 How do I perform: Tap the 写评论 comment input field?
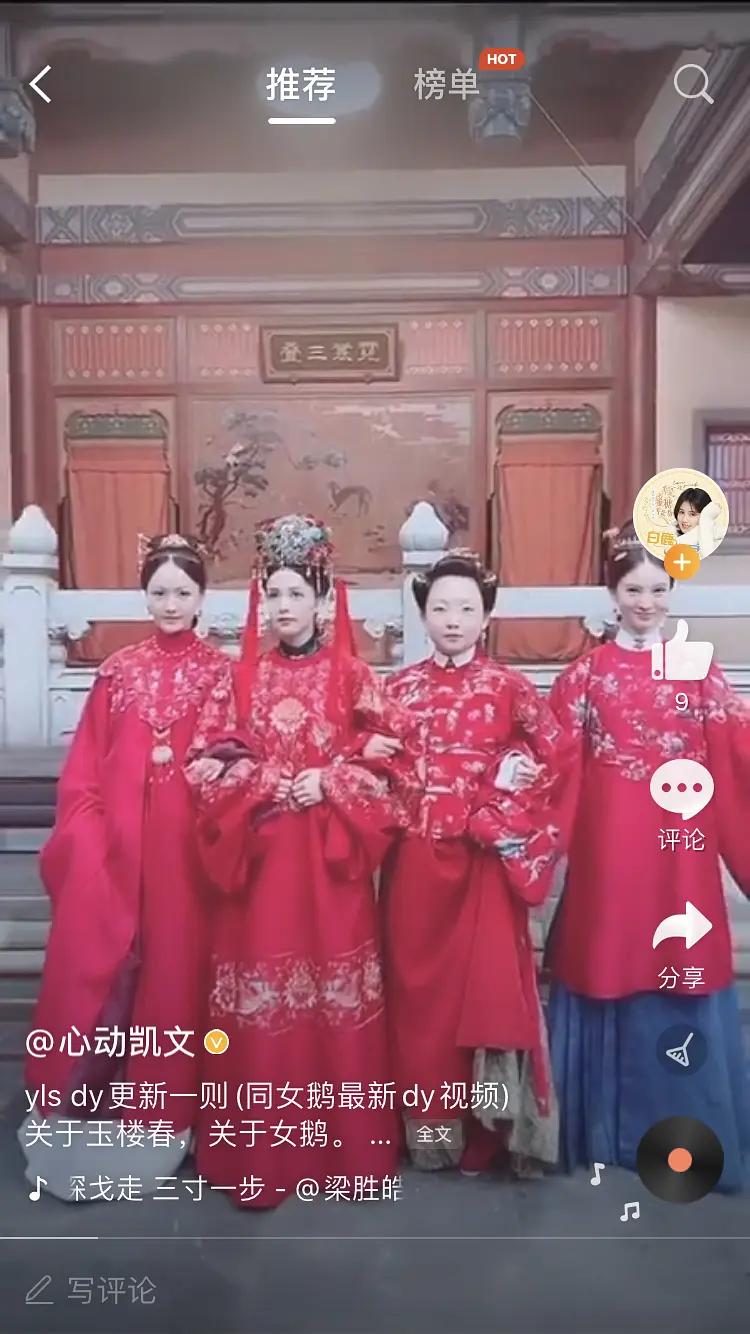[x=110, y=1291]
